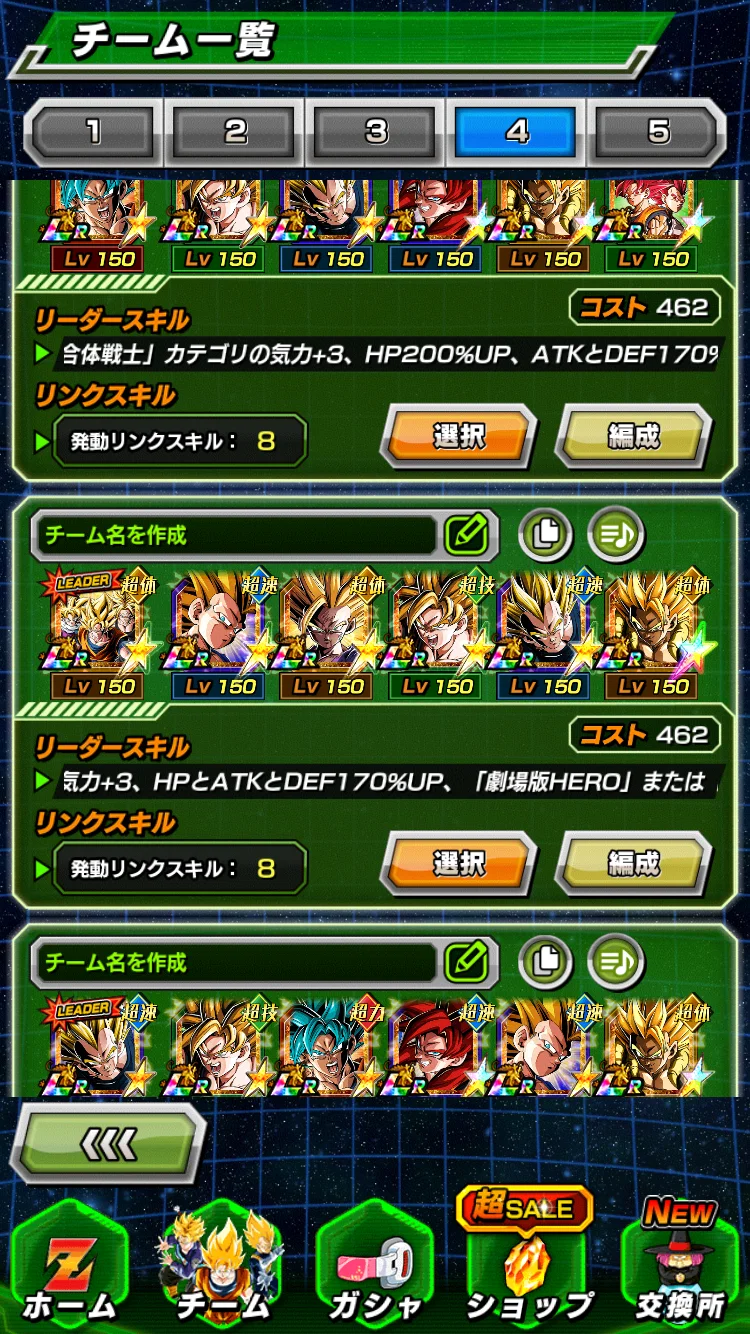750x1334 pixels.
Task: Switch to team page 1
Action: [x=93, y=133]
